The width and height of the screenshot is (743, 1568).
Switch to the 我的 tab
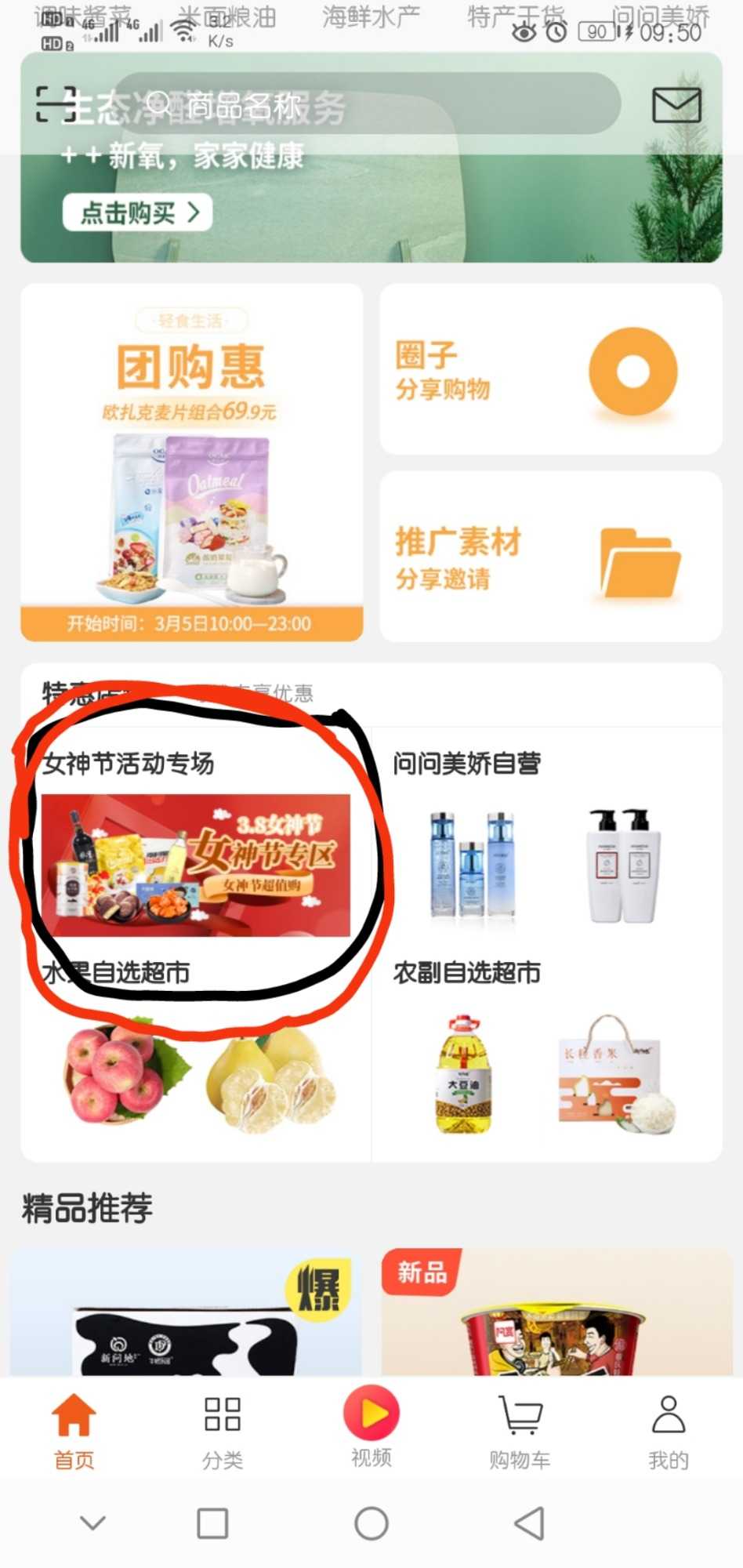pyautogui.click(x=669, y=1429)
